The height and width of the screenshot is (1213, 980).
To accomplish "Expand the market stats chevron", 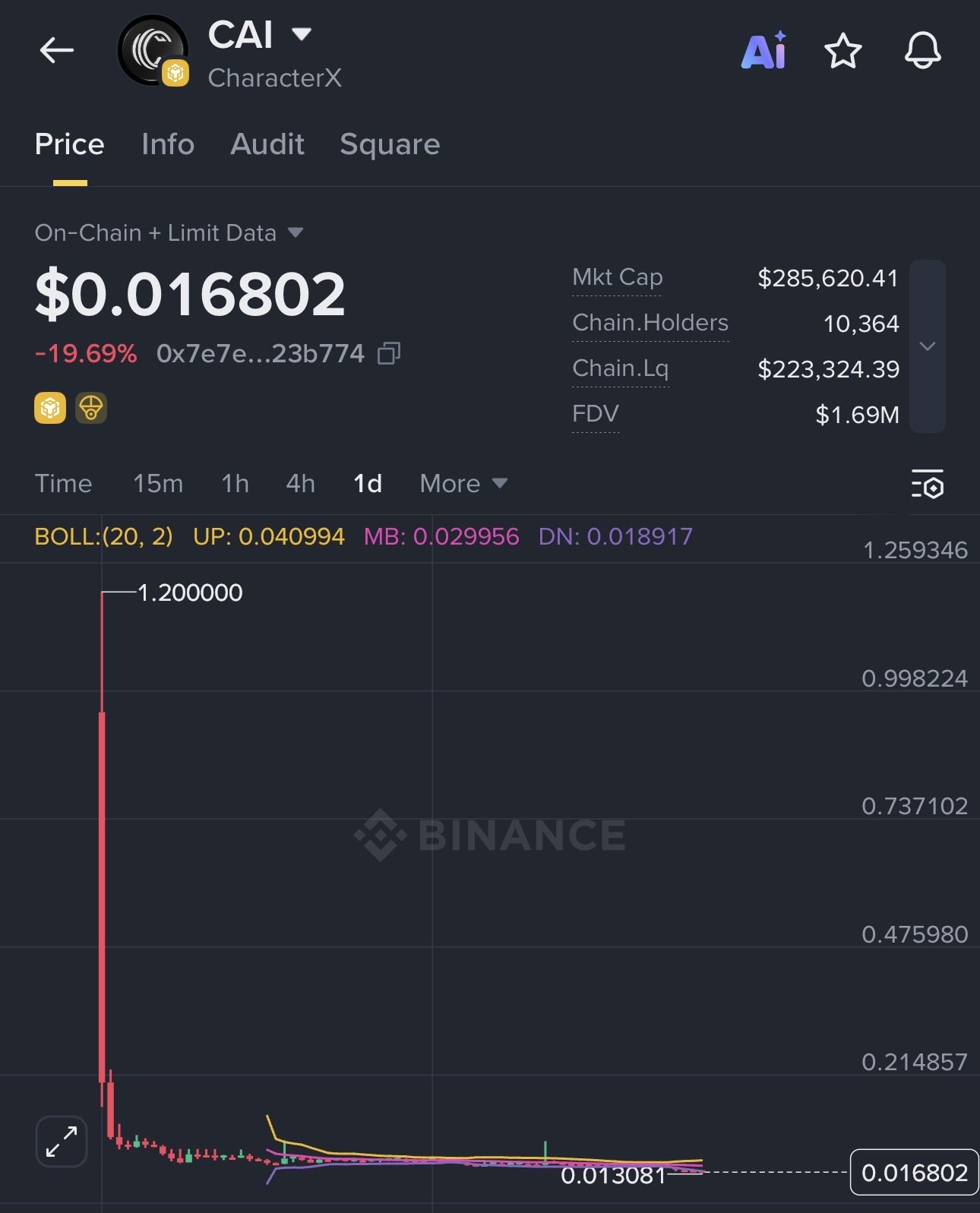I will point(927,346).
